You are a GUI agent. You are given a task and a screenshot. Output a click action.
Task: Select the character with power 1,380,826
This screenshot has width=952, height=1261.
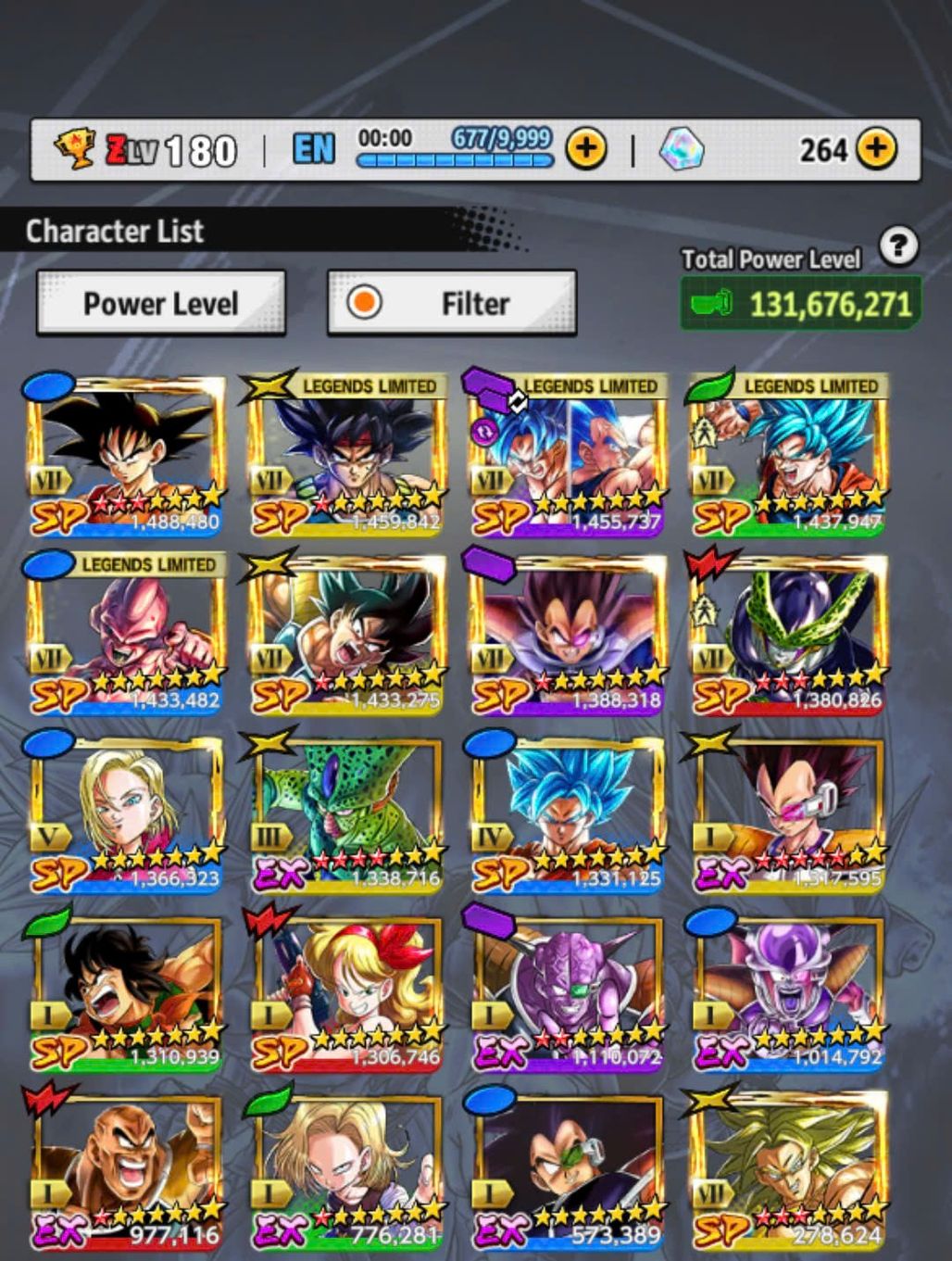point(787,633)
